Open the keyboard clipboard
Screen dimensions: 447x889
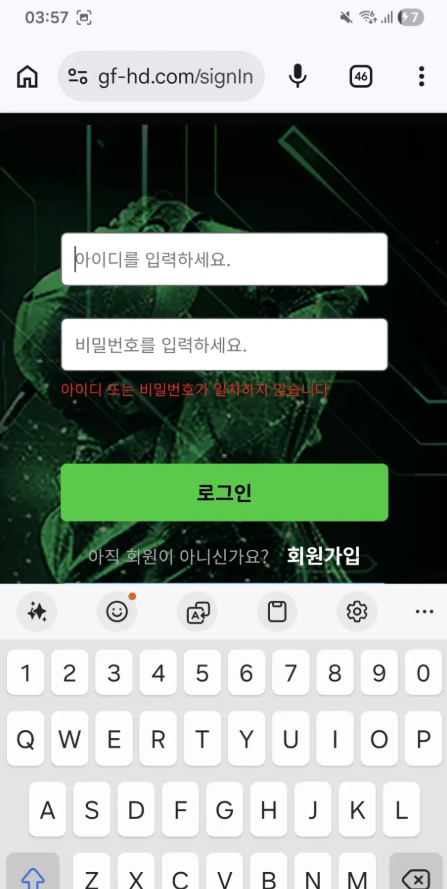(x=277, y=612)
